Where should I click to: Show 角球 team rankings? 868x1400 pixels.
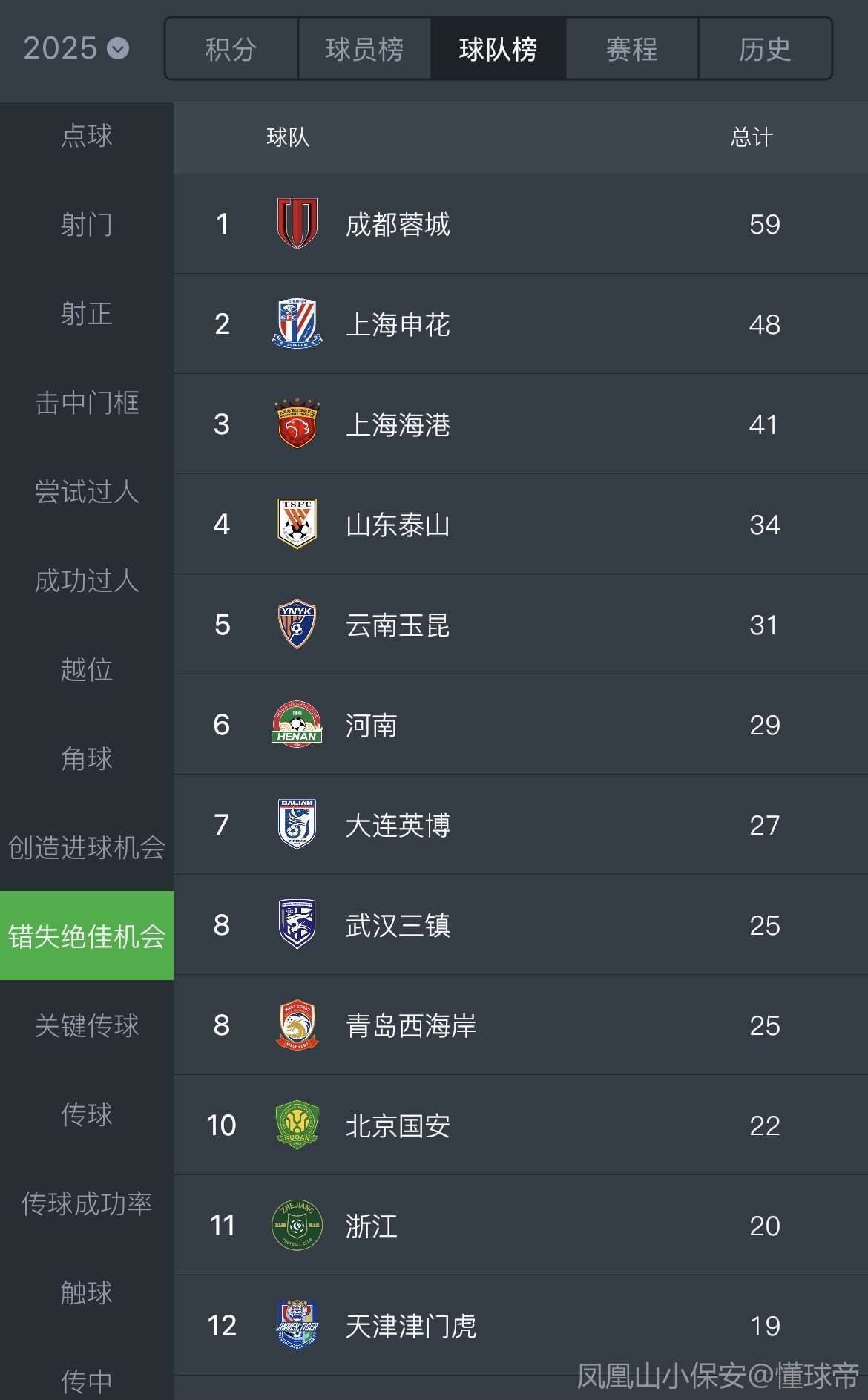click(x=87, y=758)
